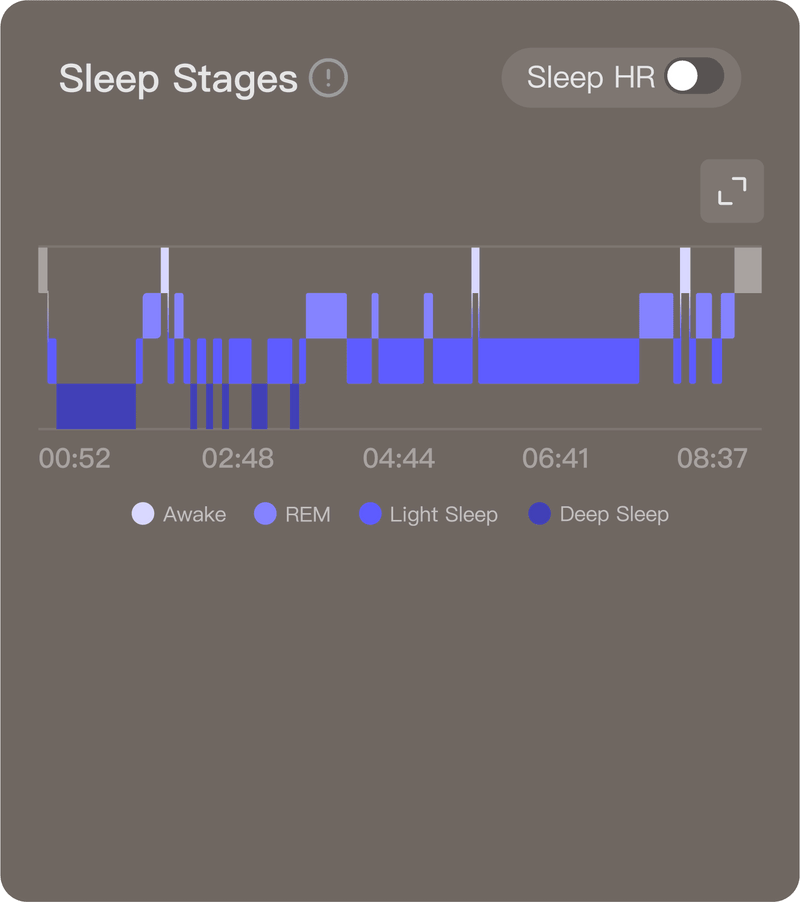Expand the sleep chart to fullscreen
Screen dimensions: 800x902
[x=732, y=191]
